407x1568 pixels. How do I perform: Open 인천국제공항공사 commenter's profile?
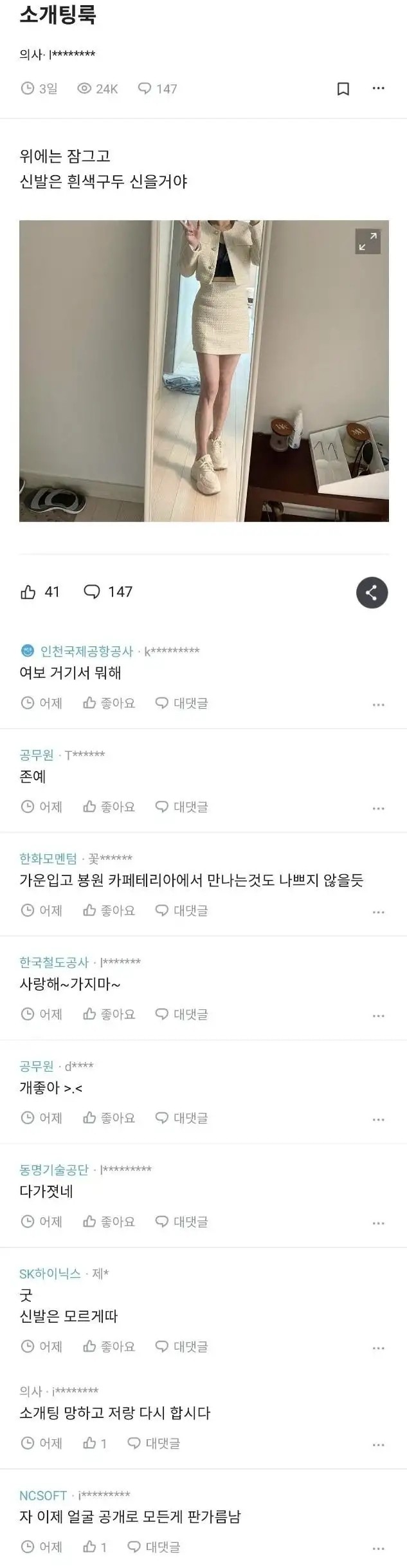pyautogui.click(x=86, y=651)
